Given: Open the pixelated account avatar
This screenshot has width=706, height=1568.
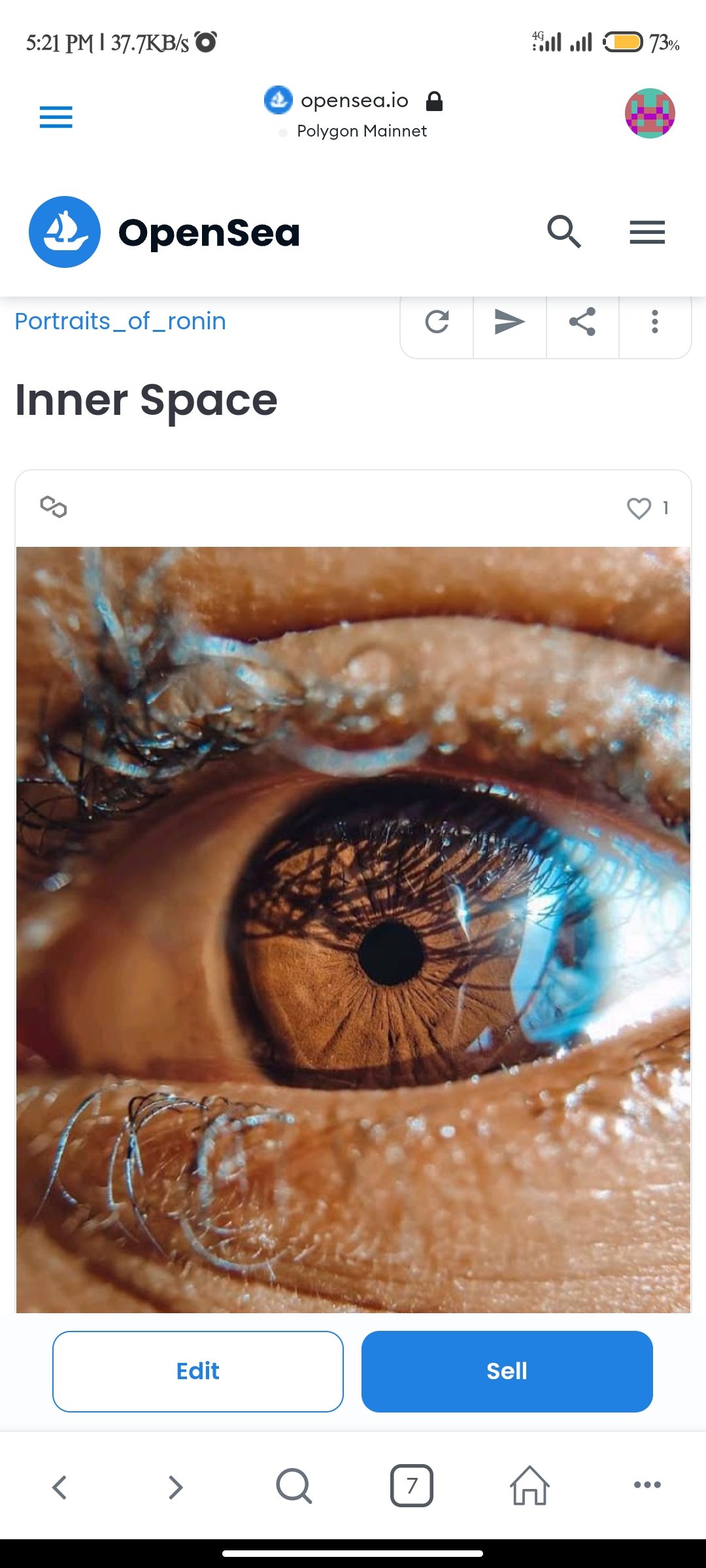Looking at the screenshot, I should coord(650,113).
